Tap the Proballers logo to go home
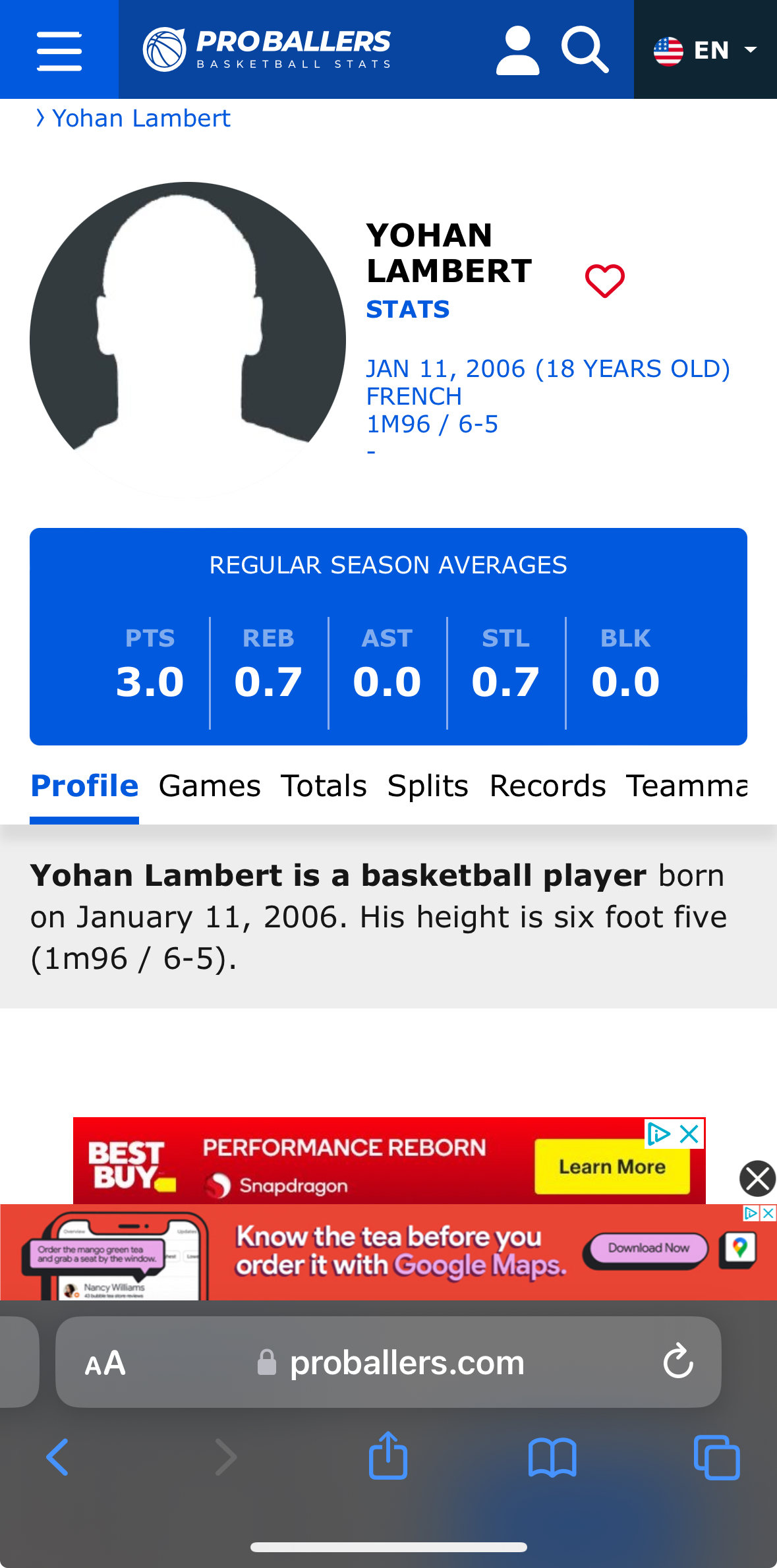This screenshot has width=777, height=1568. coord(267,50)
